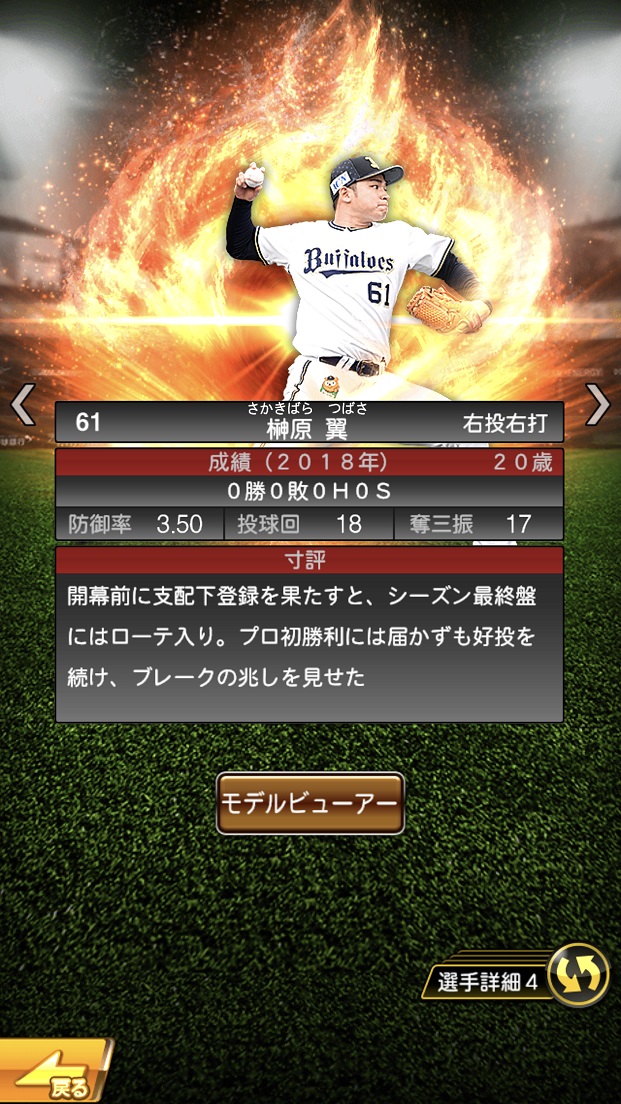Go to the previous player with left arrow
The image size is (621, 1104).
pyautogui.click(x=22, y=404)
